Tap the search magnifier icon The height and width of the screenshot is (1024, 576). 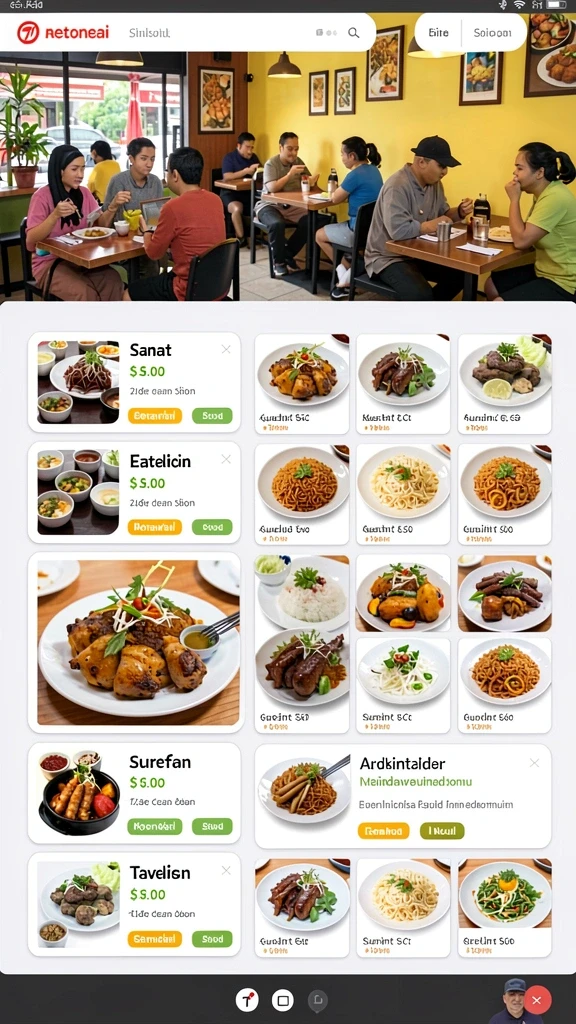click(353, 33)
